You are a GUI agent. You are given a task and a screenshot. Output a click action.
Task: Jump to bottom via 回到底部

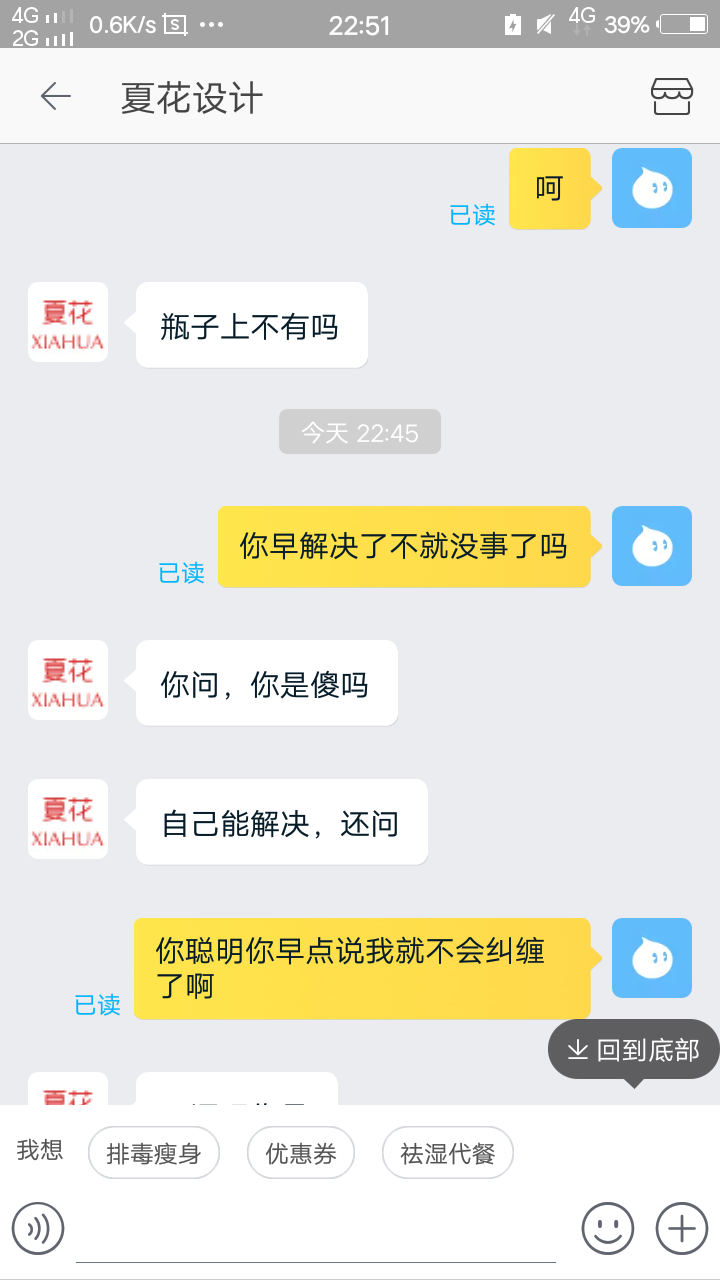633,1050
